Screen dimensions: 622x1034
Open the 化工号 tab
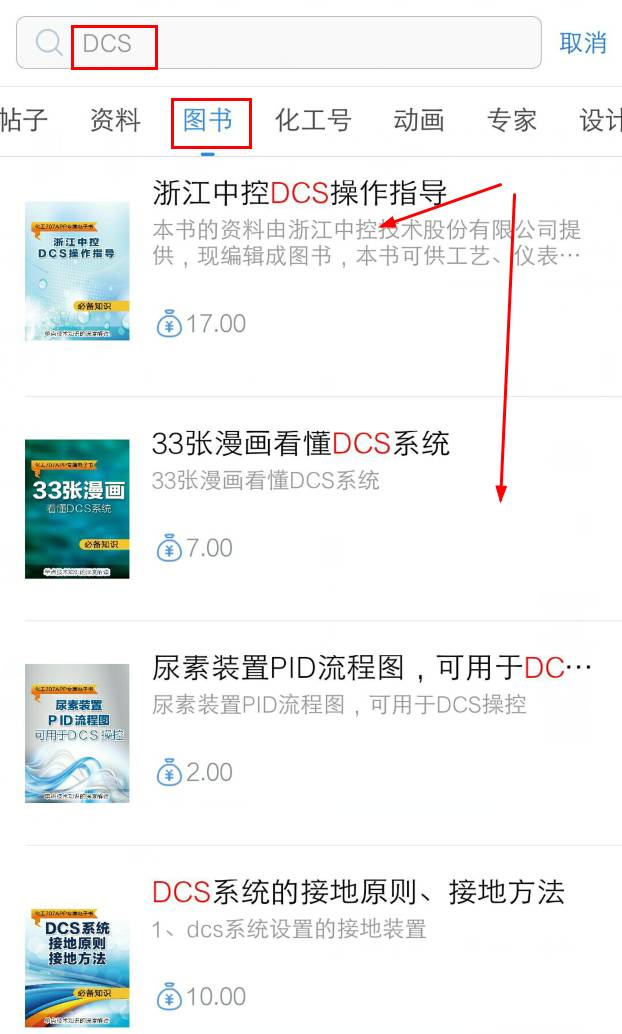pyautogui.click(x=313, y=121)
